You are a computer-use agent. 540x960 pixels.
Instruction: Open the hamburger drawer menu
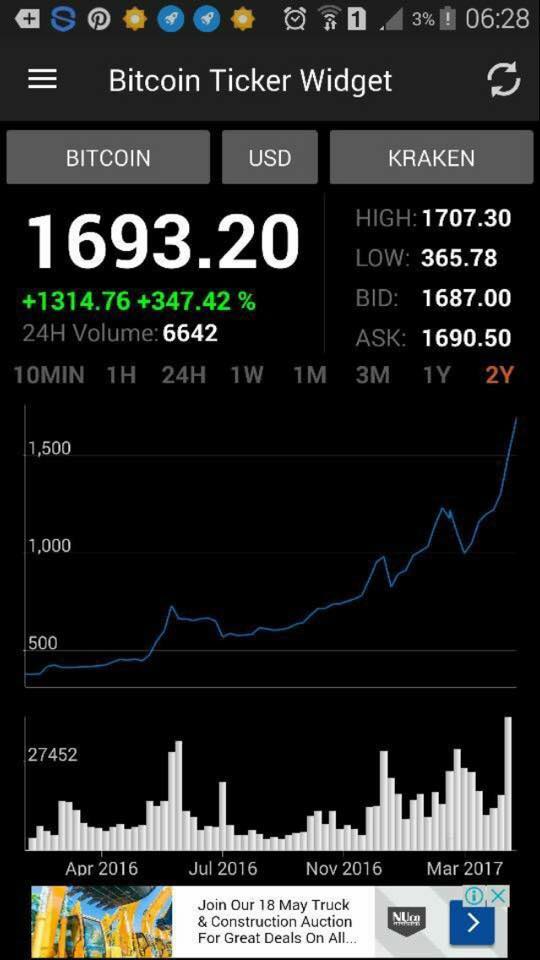coord(42,80)
